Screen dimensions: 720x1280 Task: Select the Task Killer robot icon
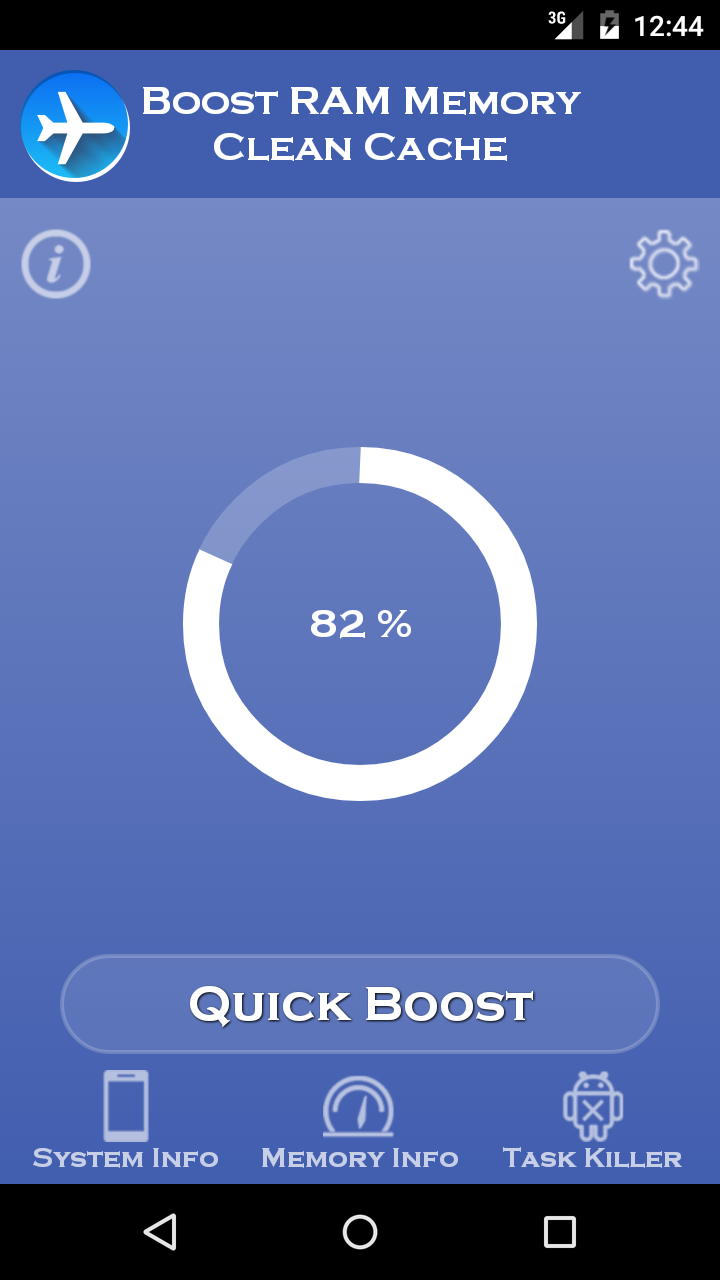pyautogui.click(x=592, y=1105)
